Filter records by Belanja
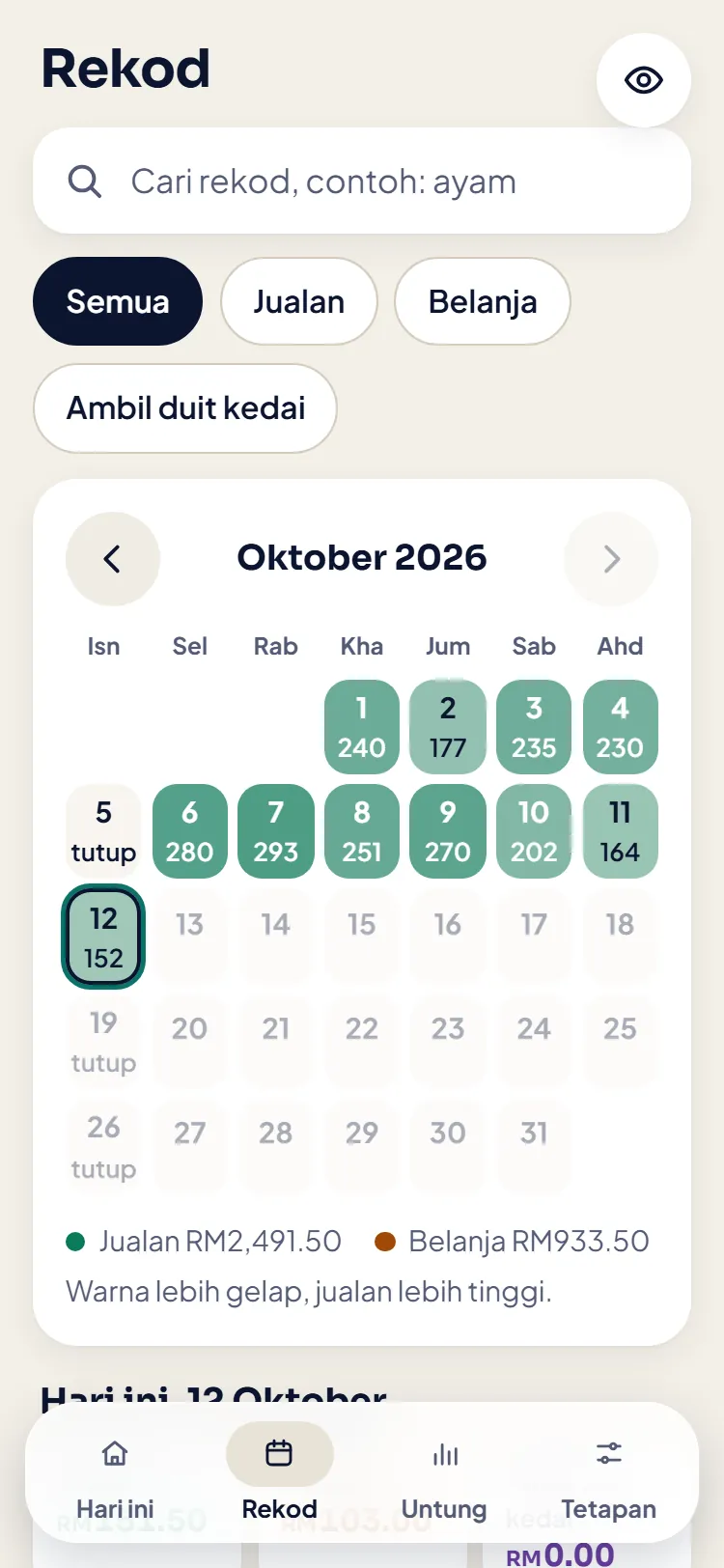Image resolution: width=724 pixels, height=1568 pixels. 483,301
